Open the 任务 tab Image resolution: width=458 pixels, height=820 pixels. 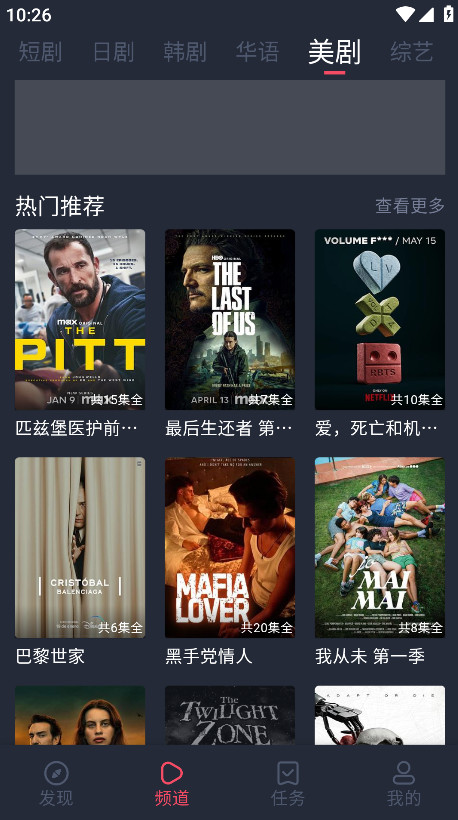tap(288, 783)
